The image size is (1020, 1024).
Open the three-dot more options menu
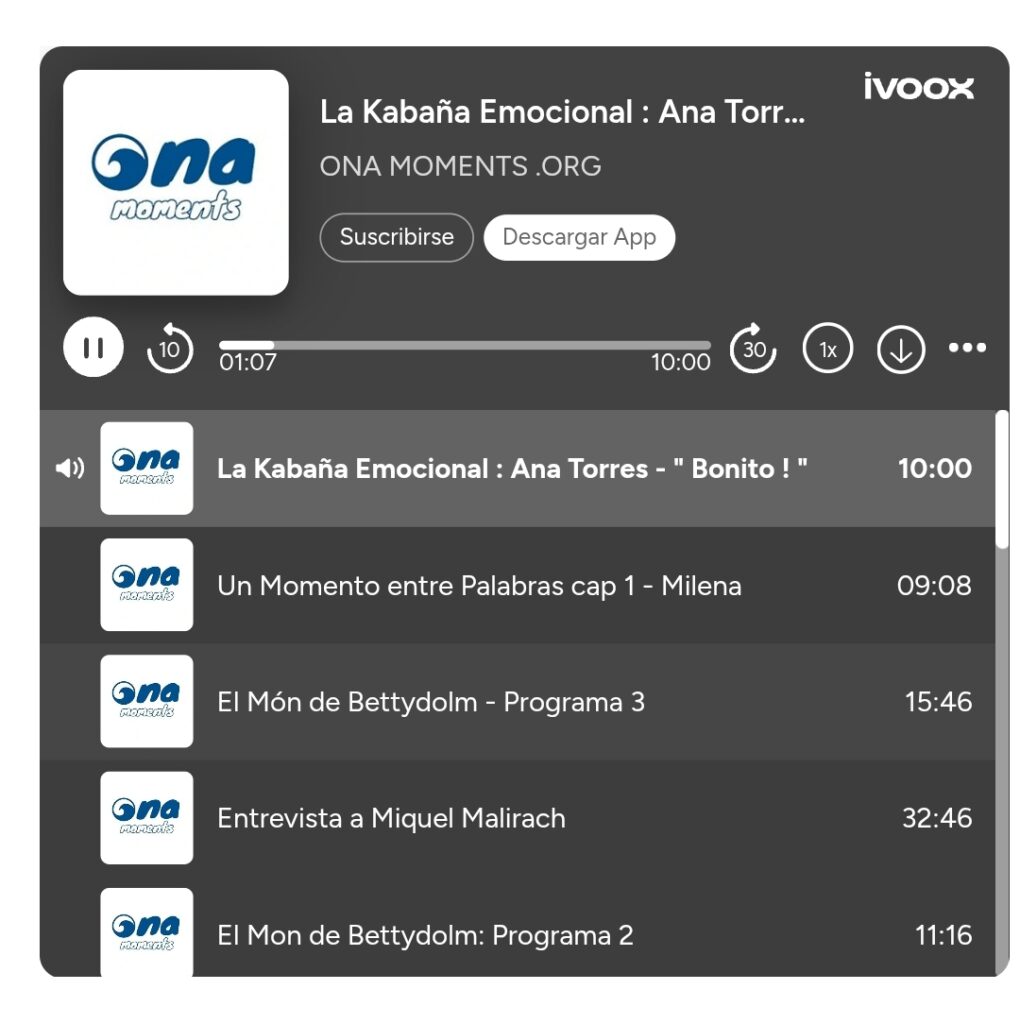967,347
